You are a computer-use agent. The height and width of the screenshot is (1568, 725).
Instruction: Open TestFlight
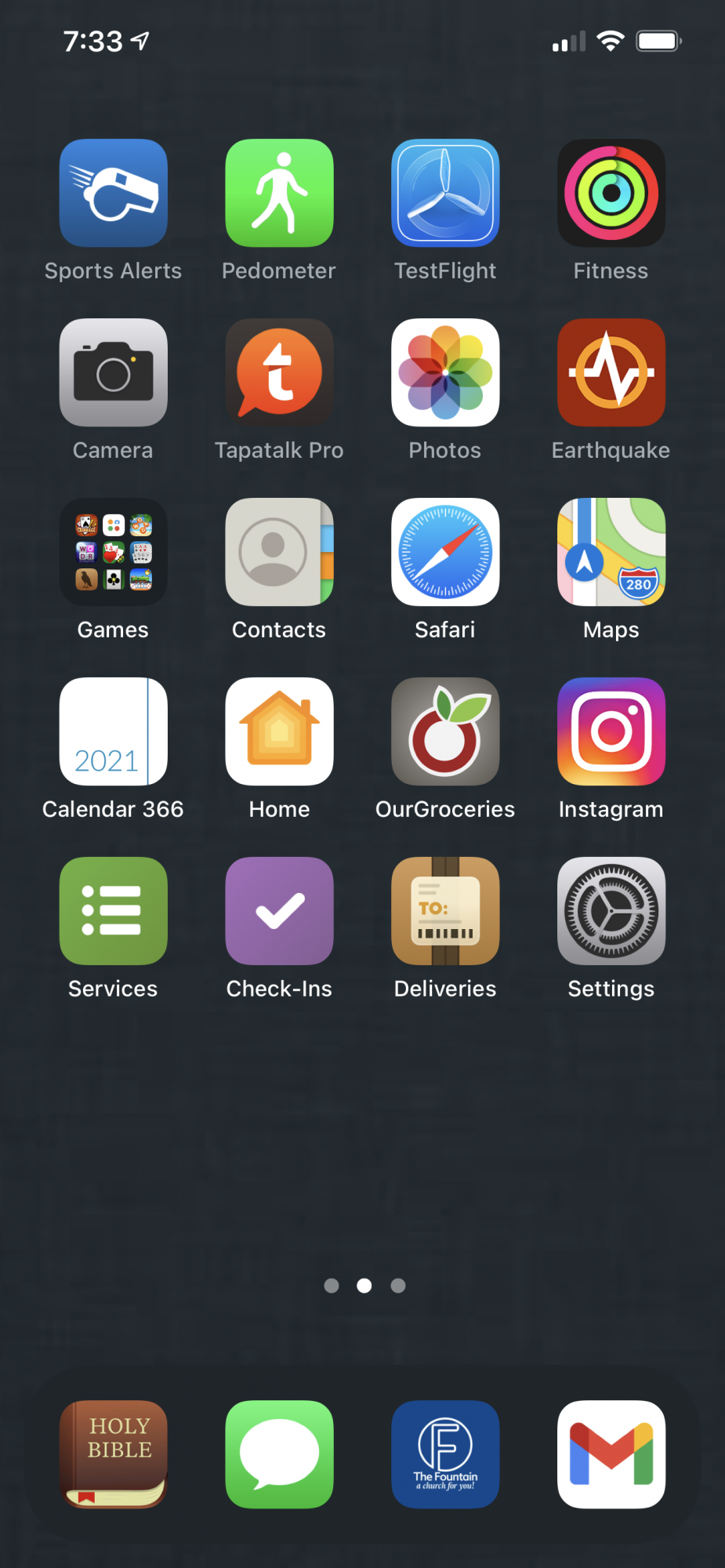[445, 193]
